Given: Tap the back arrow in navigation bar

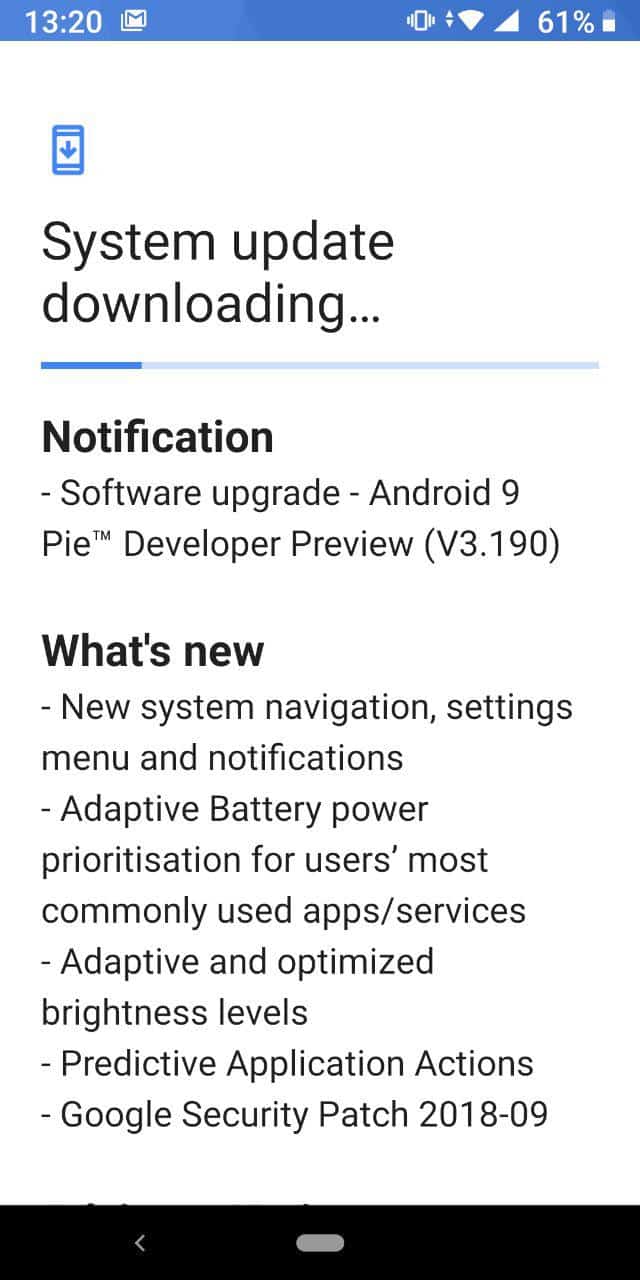Looking at the screenshot, I should click(140, 1243).
